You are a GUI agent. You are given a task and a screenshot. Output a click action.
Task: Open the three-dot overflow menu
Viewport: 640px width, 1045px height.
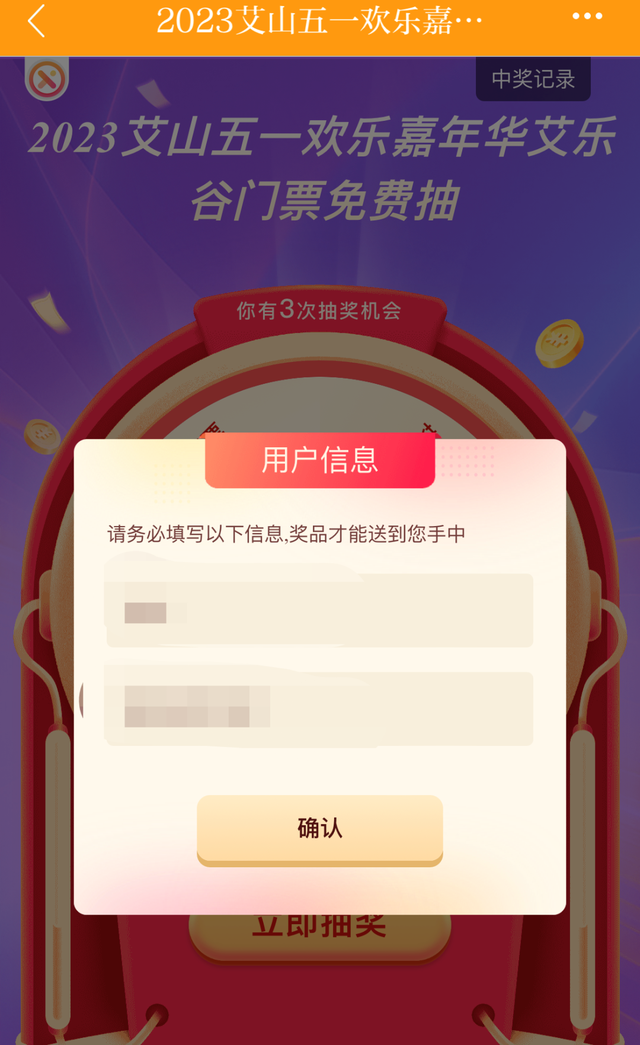click(587, 17)
